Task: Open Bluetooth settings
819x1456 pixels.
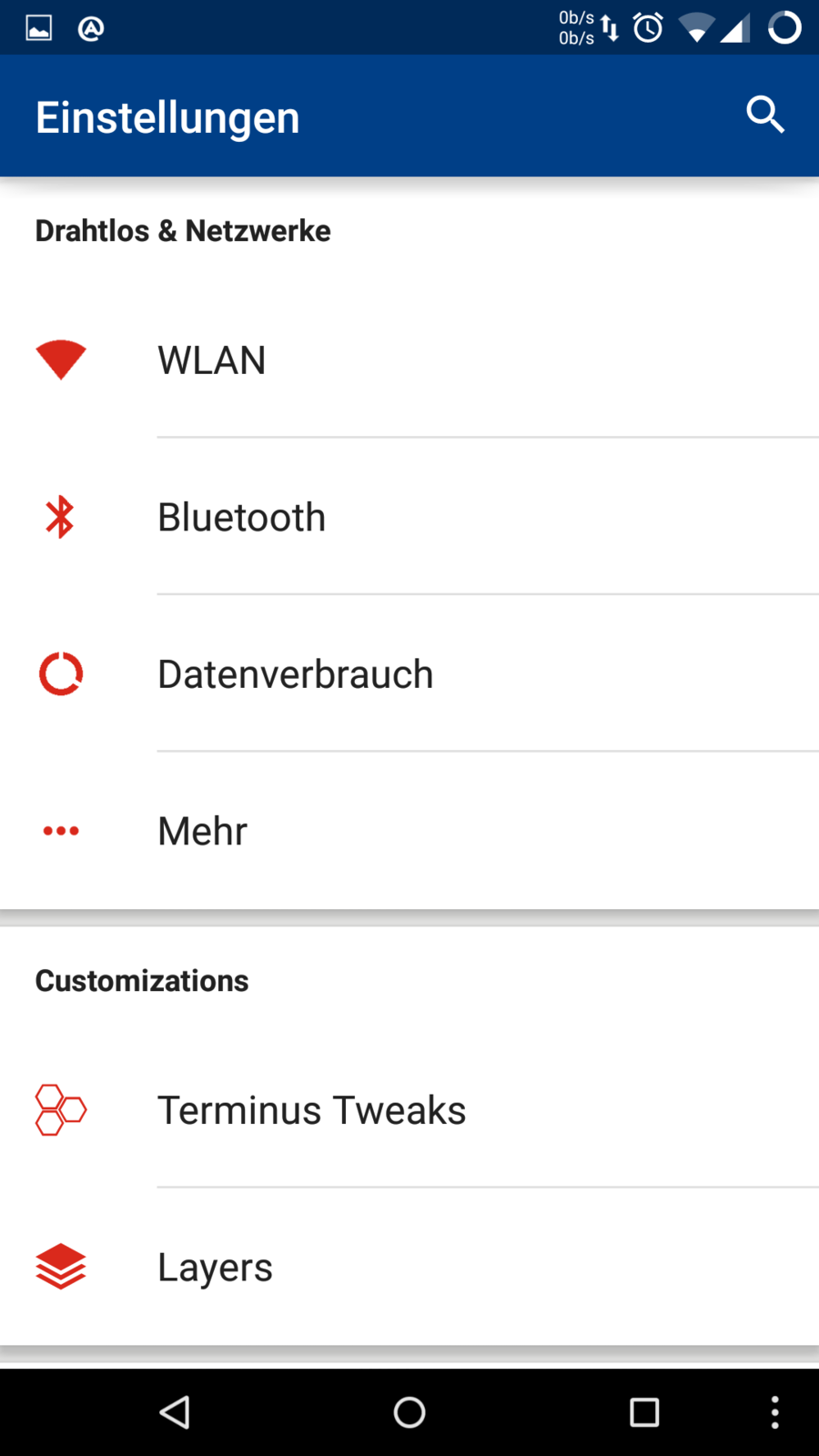Action: click(409, 518)
